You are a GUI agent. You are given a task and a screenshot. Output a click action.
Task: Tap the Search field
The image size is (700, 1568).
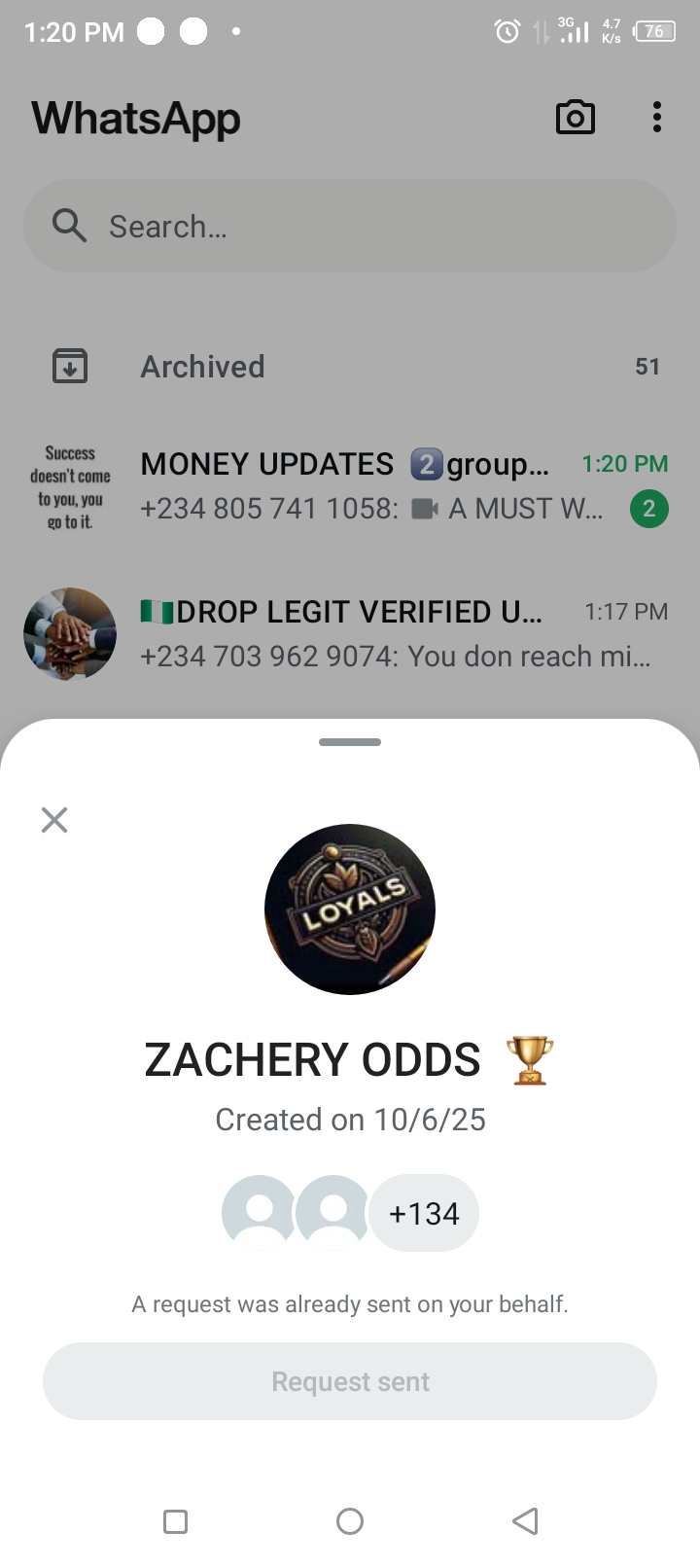[350, 227]
